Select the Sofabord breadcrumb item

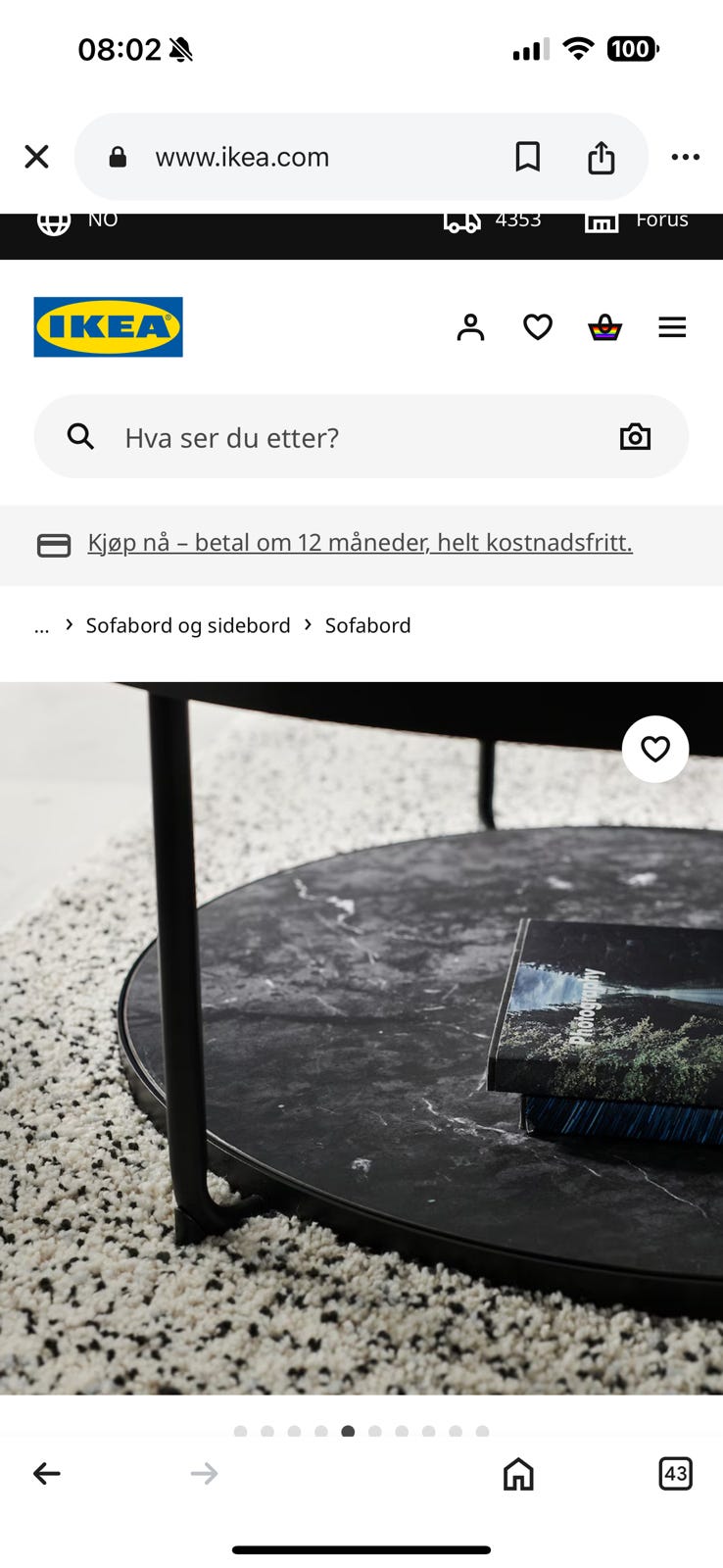point(367,625)
